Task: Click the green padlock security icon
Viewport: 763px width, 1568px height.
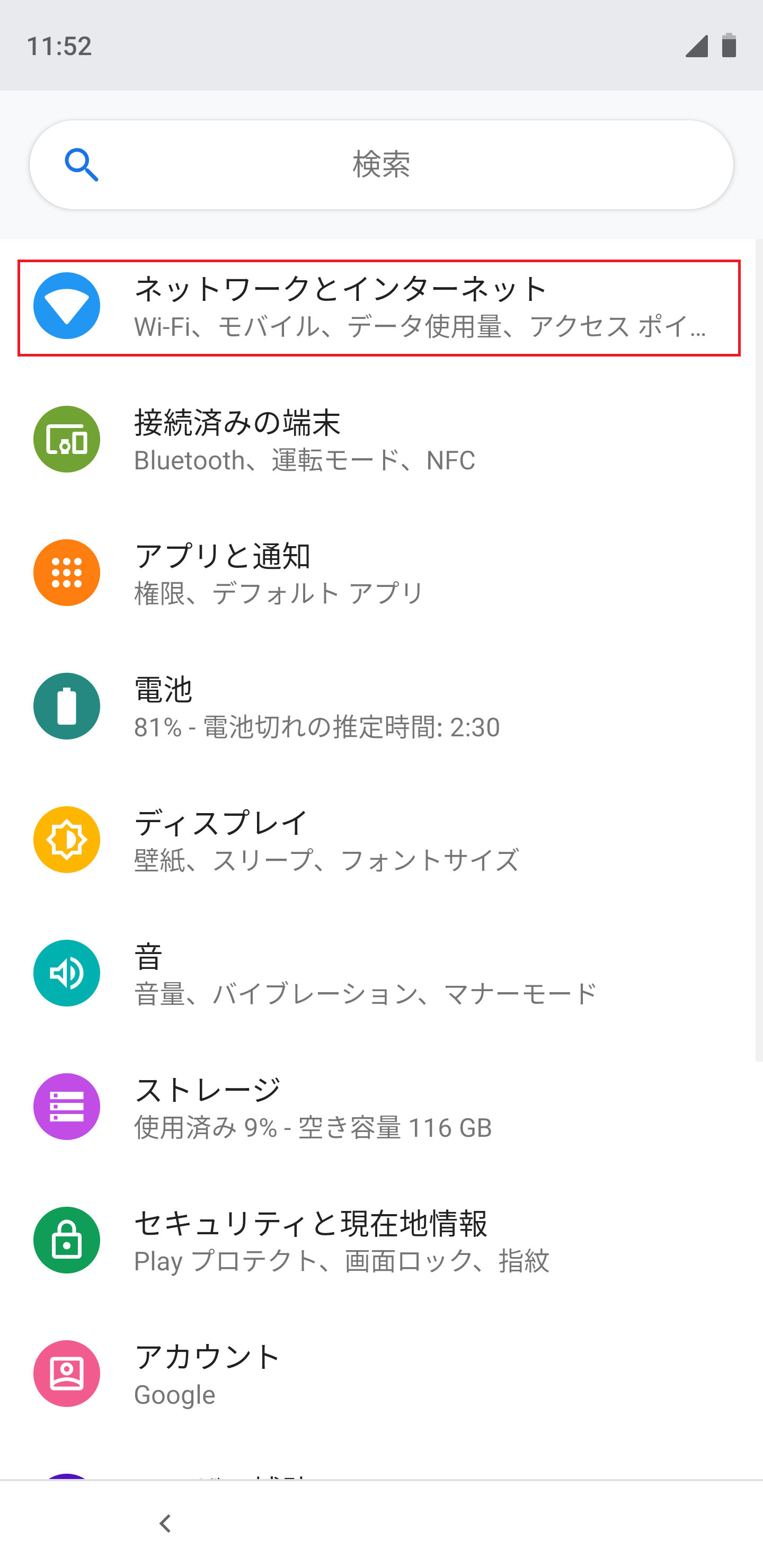Action: [x=67, y=1241]
